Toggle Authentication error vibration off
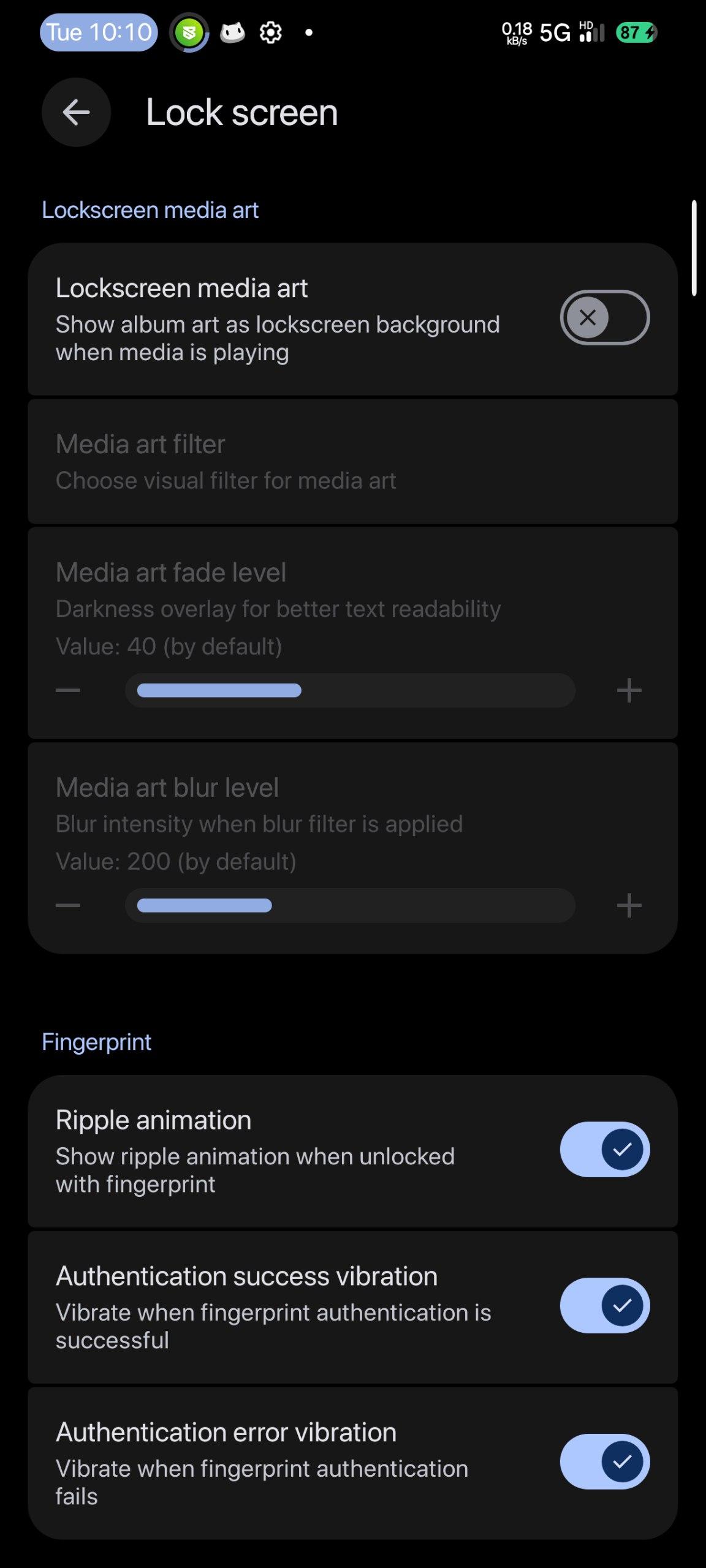This screenshot has width=706, height=1568. tap(604, 1461)
